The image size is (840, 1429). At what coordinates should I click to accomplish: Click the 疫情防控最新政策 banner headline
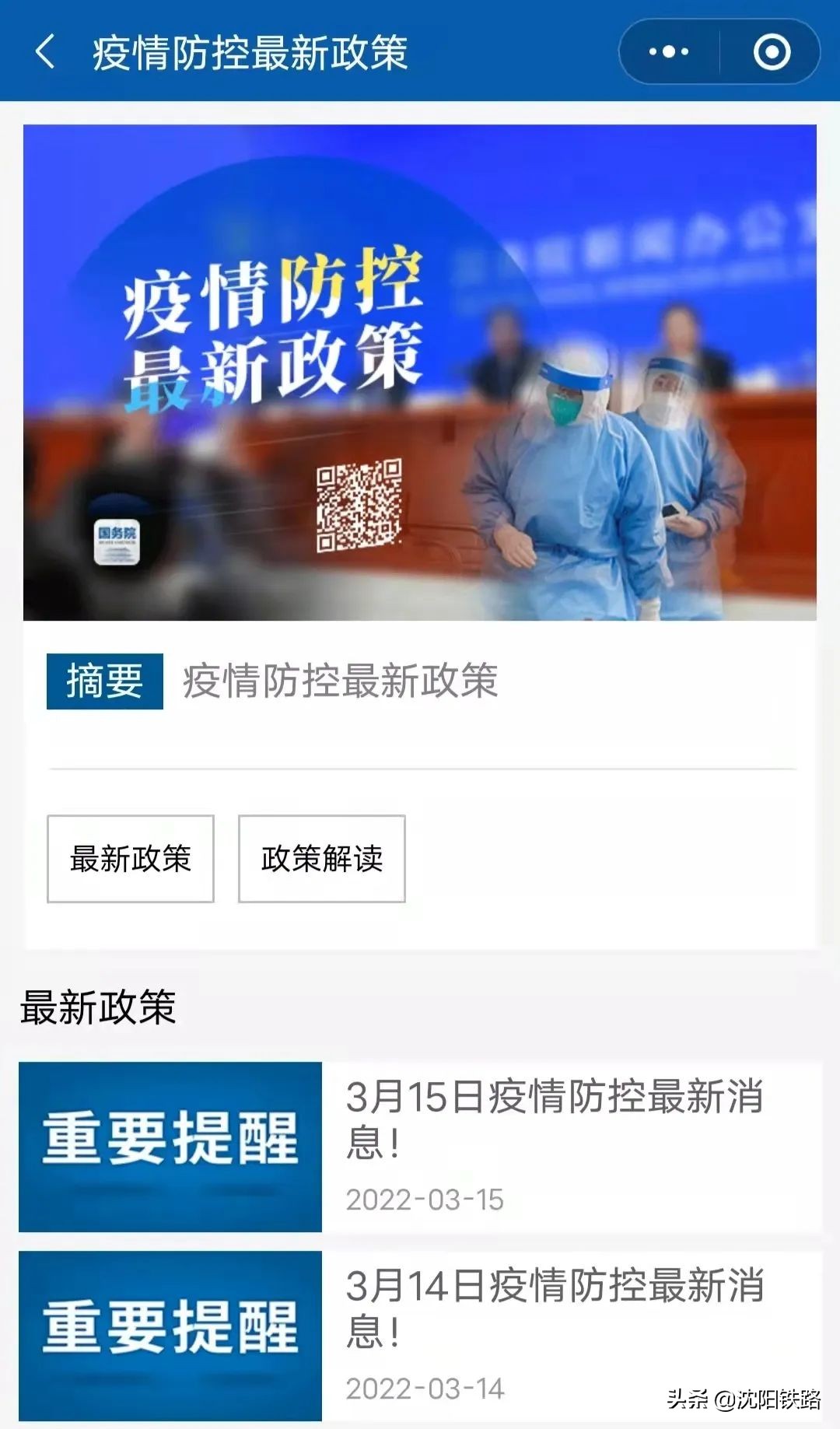pos(272,327)
